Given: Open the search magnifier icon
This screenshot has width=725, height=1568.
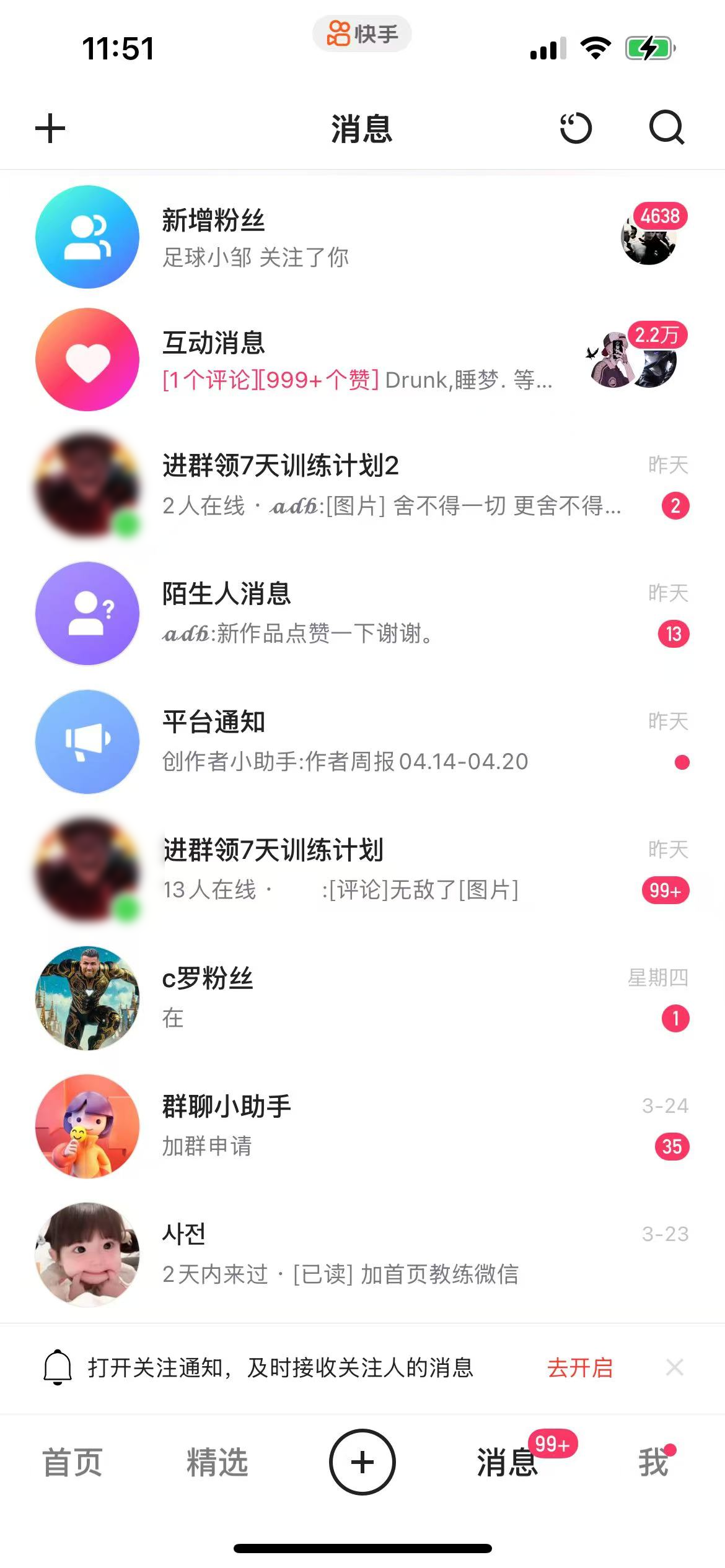Looking at the screenshot, I should click(666, 128).
